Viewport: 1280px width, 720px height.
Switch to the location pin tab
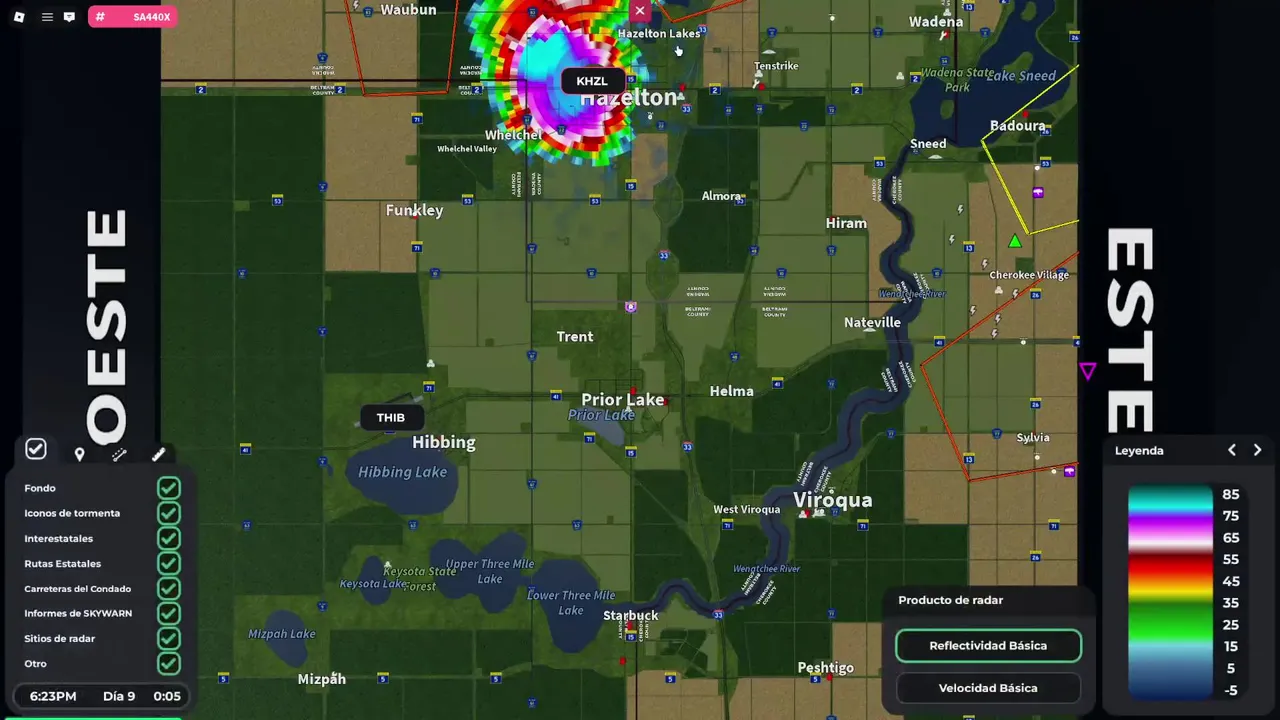(x=79, y=454)
